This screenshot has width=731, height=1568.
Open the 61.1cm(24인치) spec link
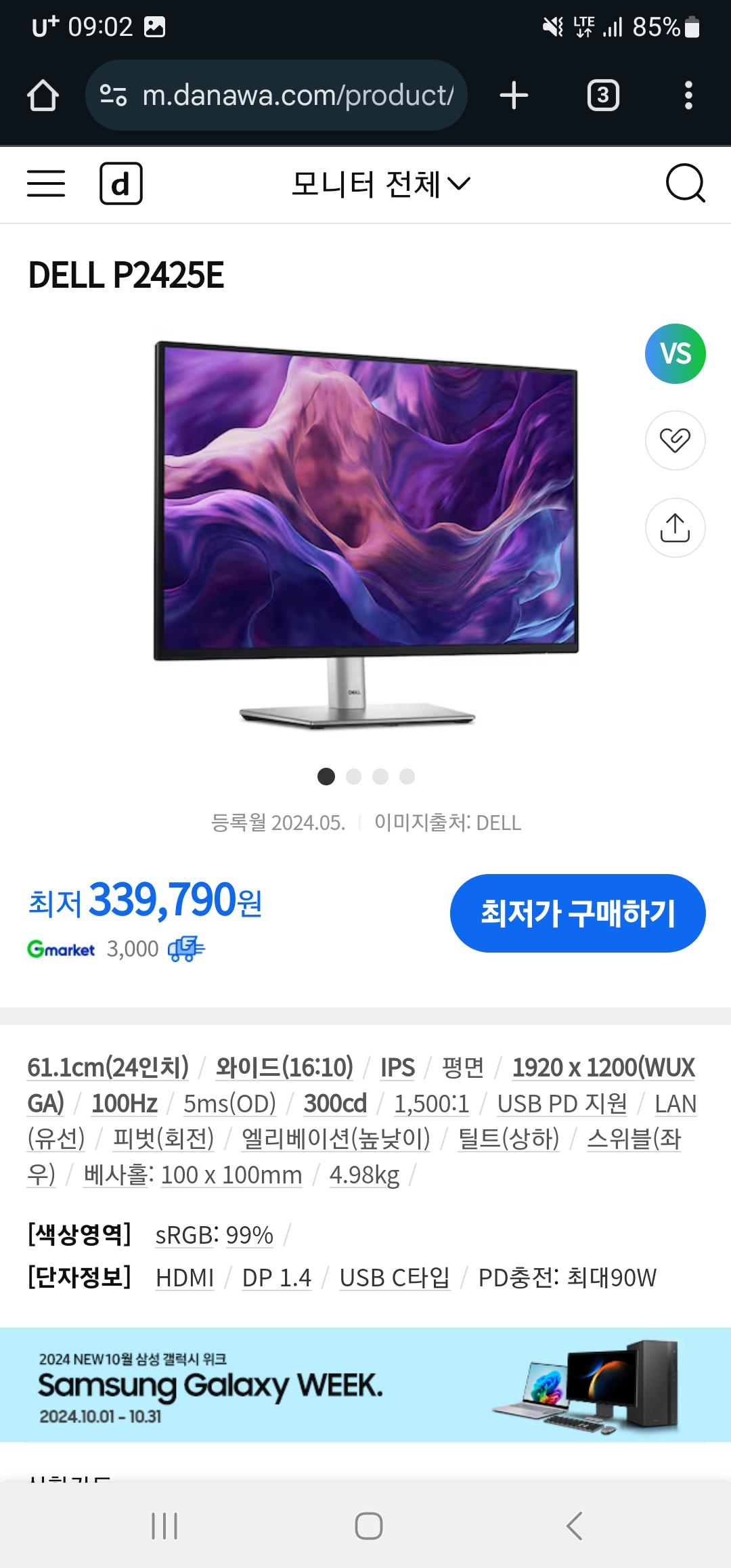108,1068
